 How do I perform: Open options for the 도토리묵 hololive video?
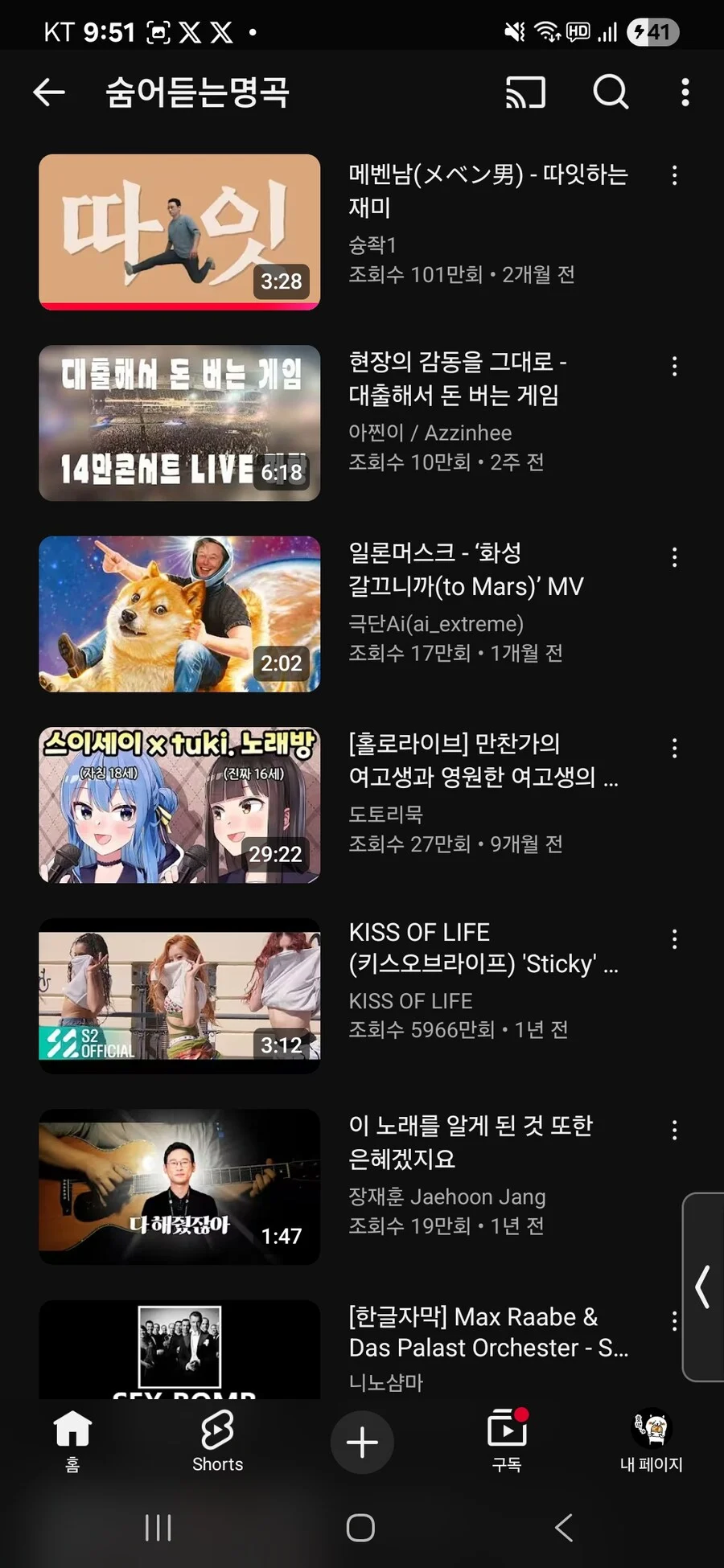click(x=673, y=747)
